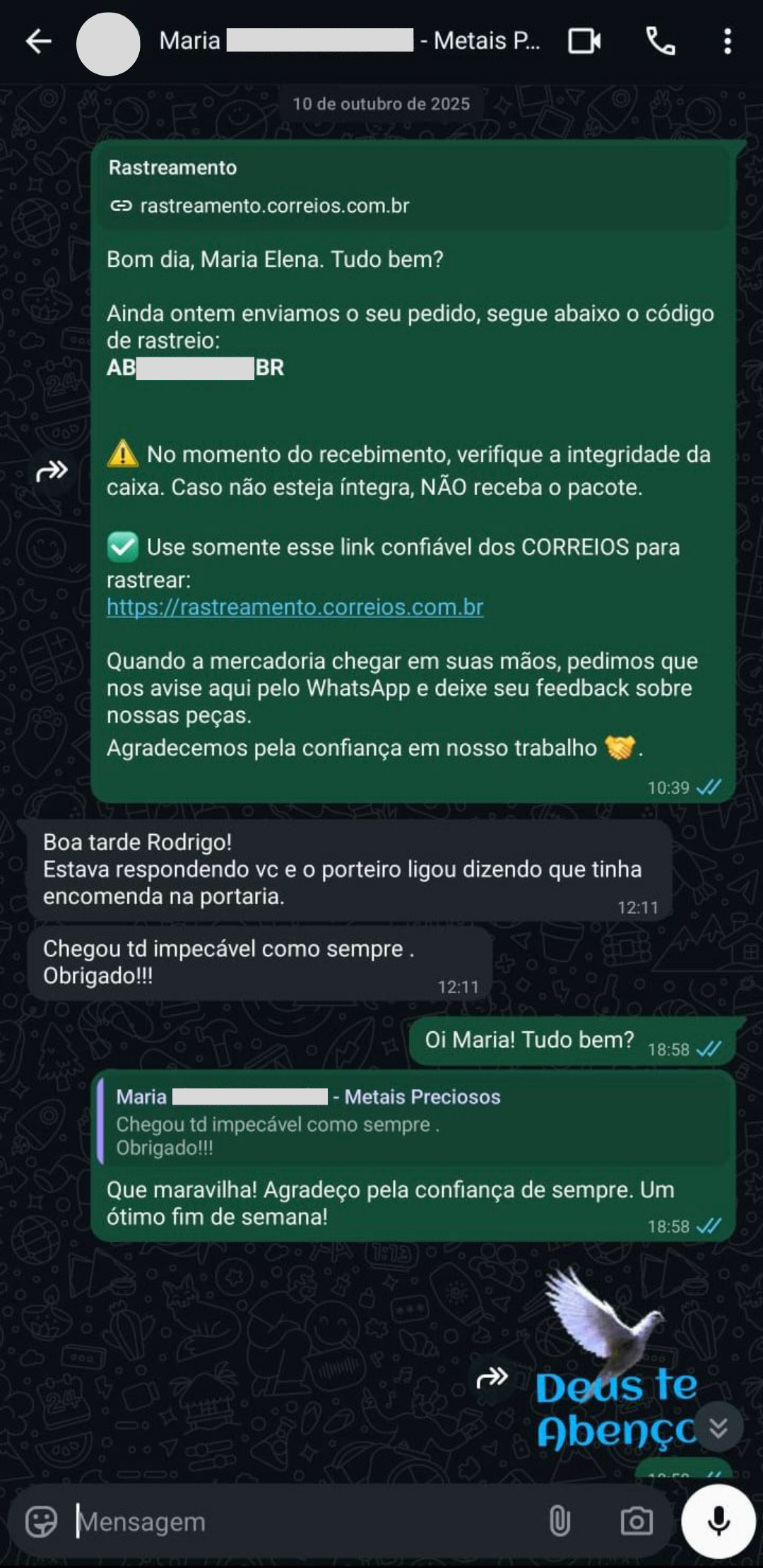Open the https://rastreamento.correios.com.br link
Viewport: 763px width, 1568px height.
click(x=295, y=607)
